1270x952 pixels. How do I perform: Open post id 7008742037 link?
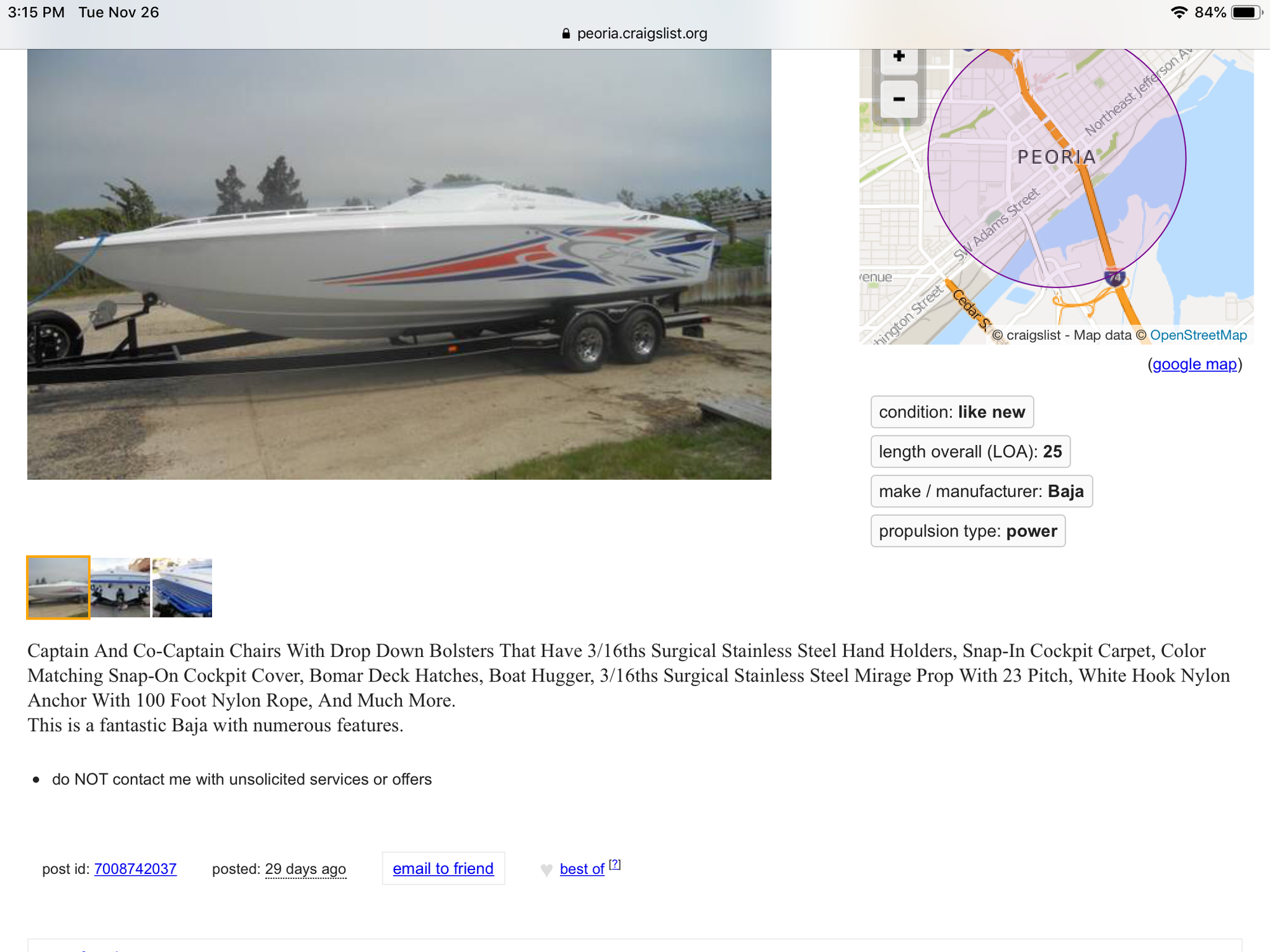(x=135, y=869)
